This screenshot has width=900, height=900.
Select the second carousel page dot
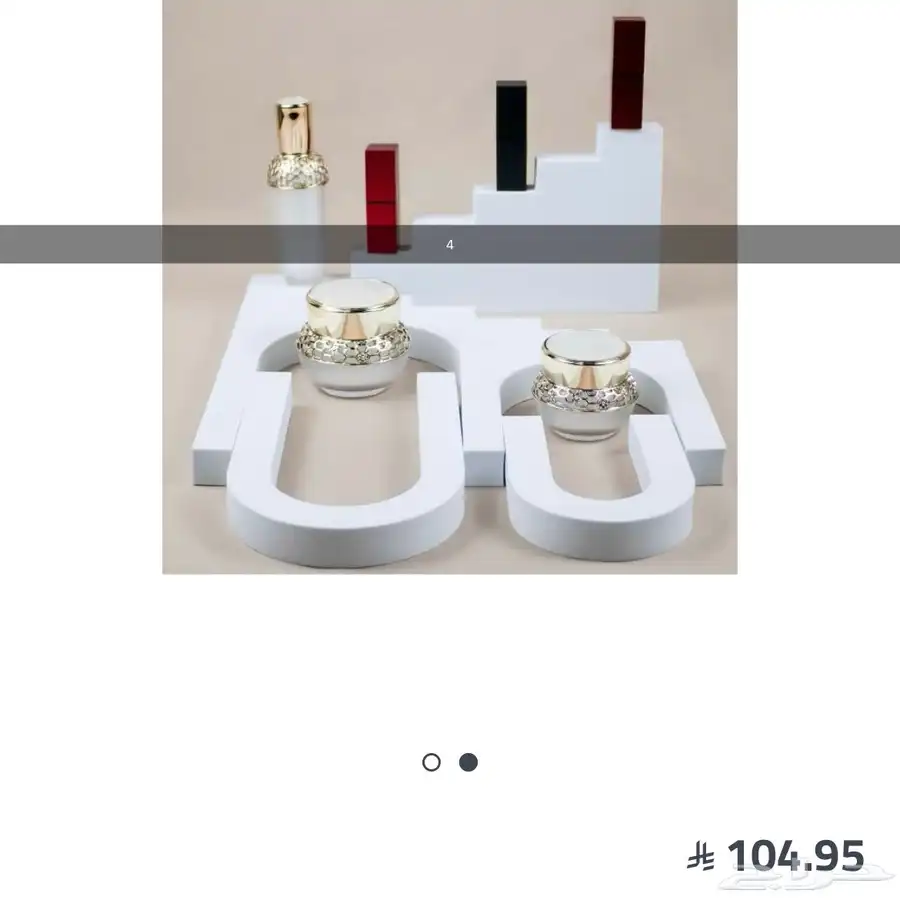coord(468,762)
